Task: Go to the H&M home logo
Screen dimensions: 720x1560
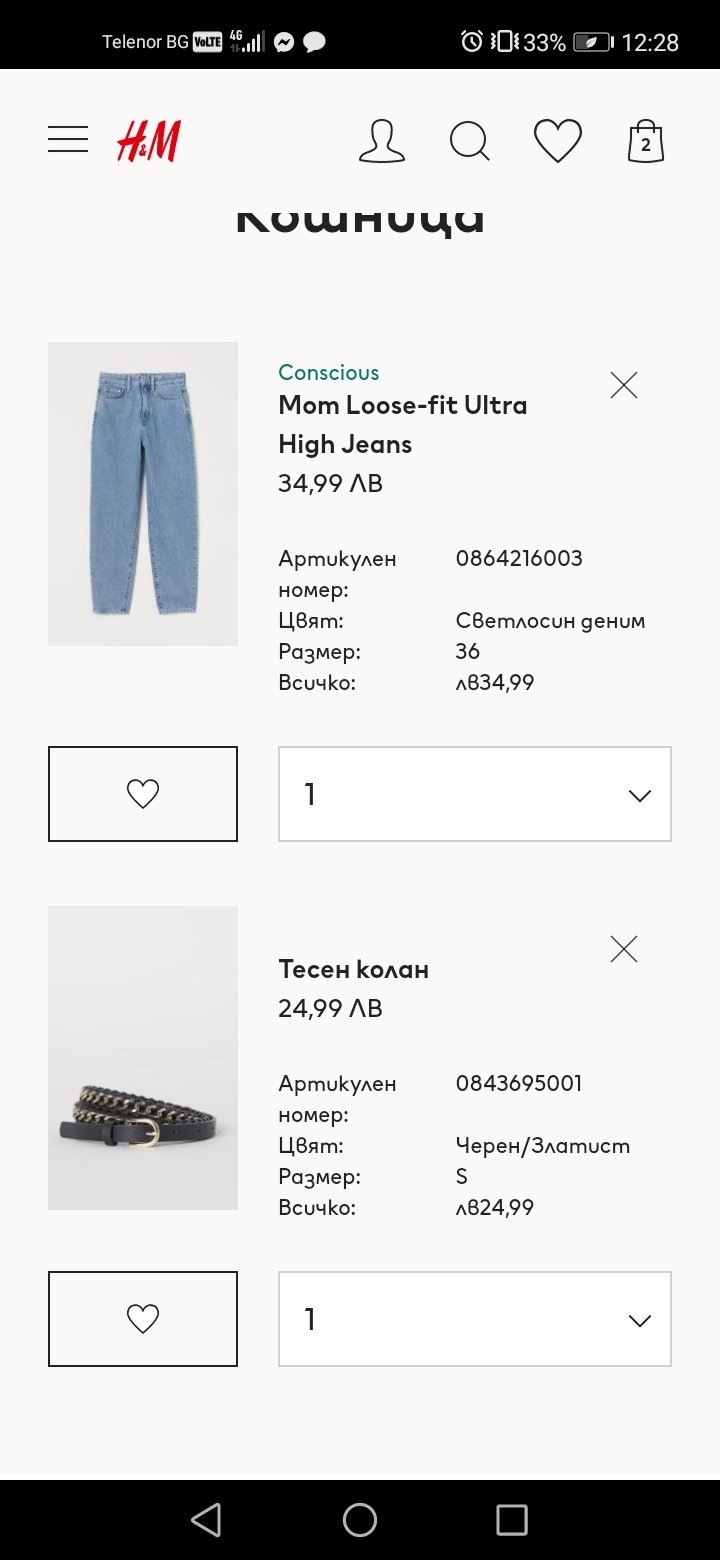Action: point(148,141)
